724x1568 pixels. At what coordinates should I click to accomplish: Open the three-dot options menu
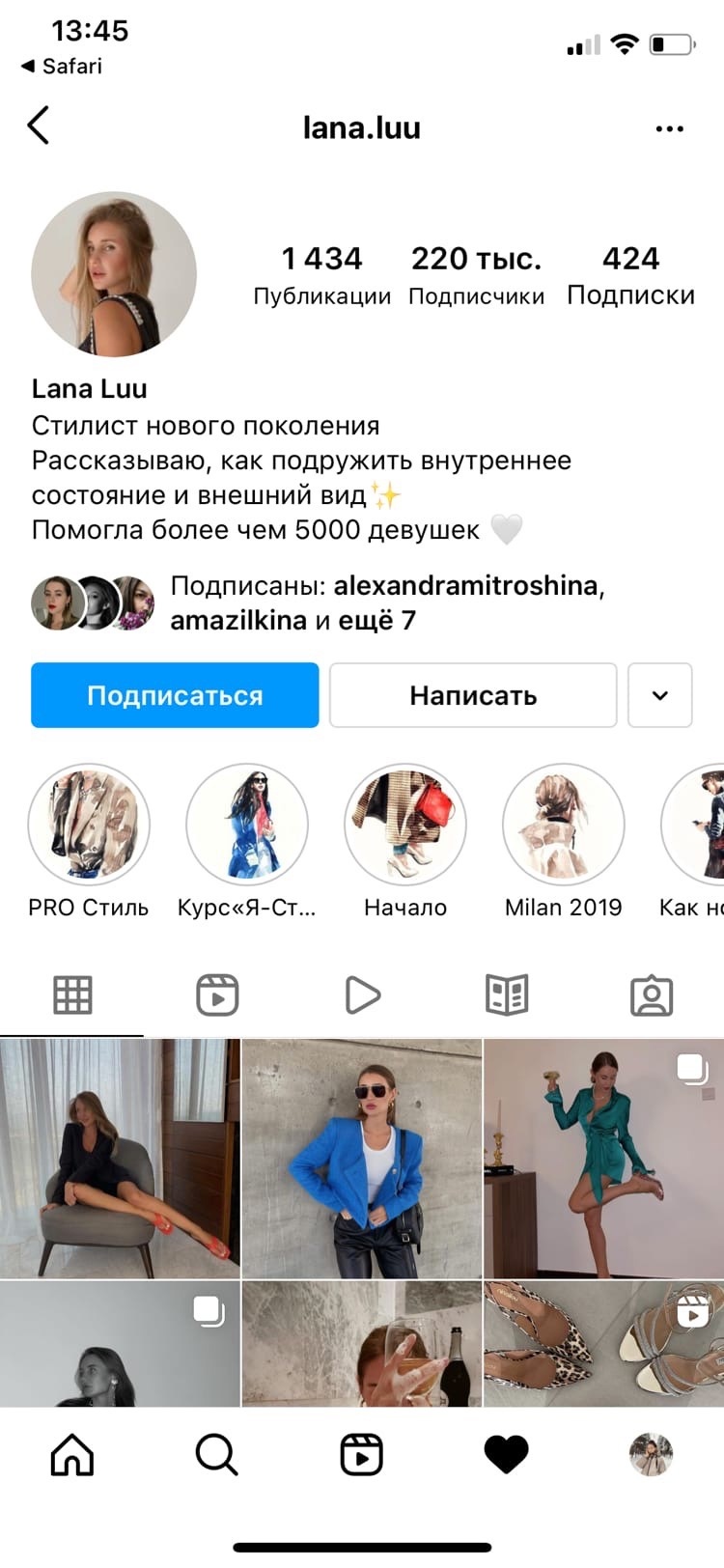coord(669,128)
